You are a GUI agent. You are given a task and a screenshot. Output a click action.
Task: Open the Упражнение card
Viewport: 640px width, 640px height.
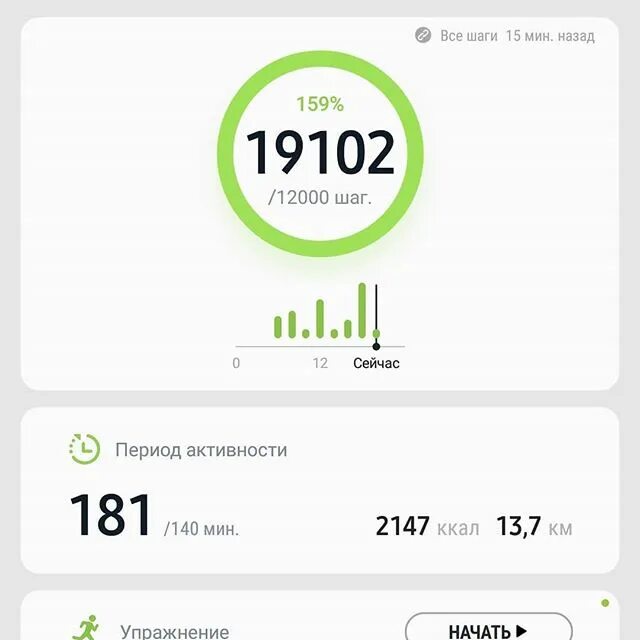(x=175, y=631)
